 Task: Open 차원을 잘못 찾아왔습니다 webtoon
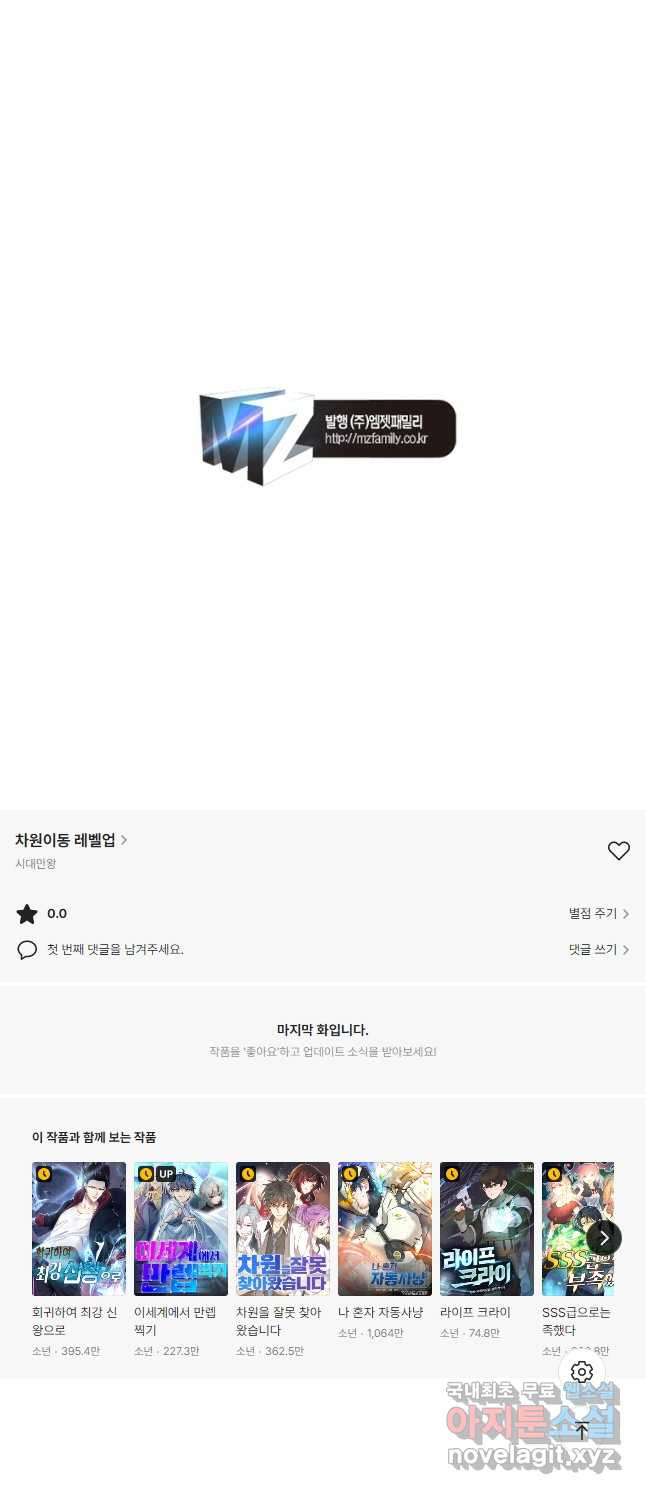pos(283,1229)
